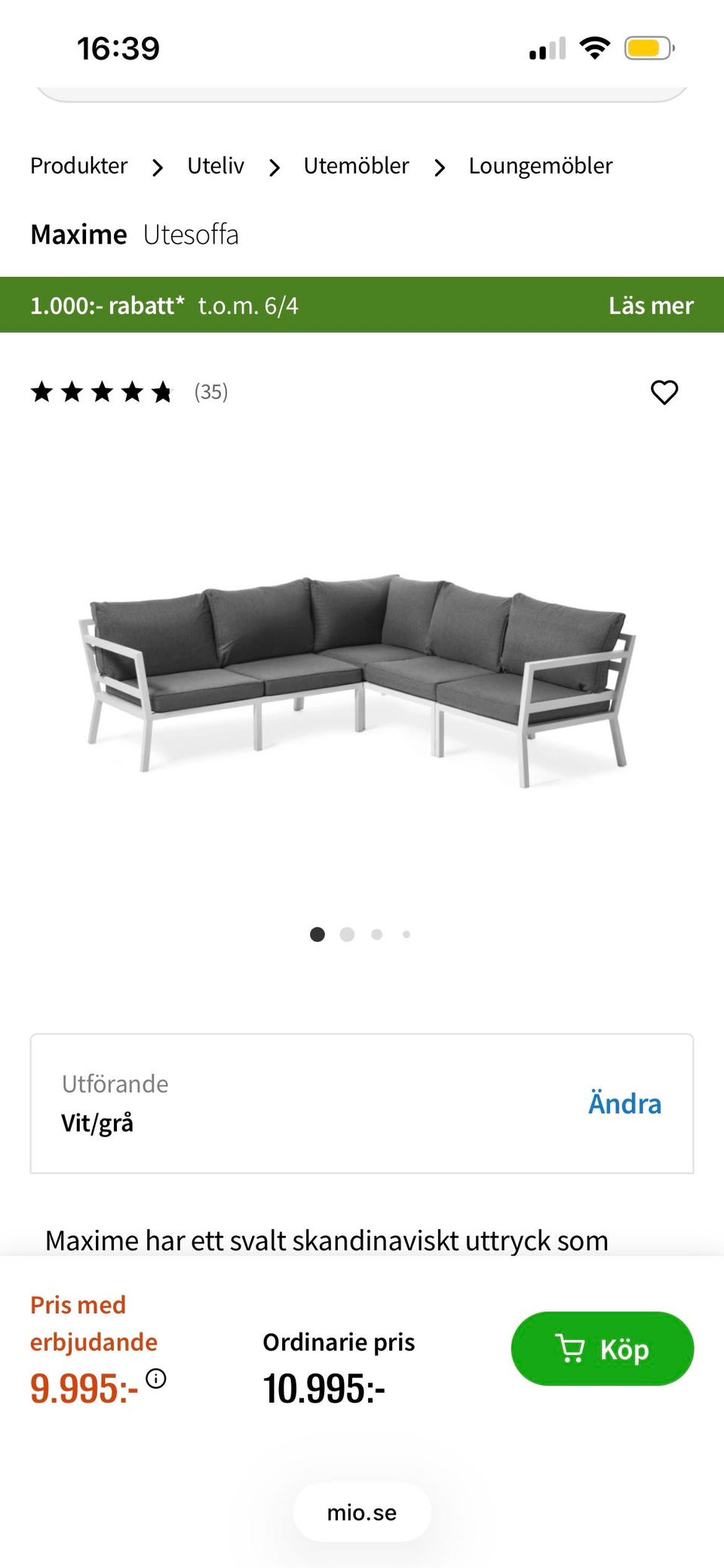Image resolution: width=724 pixels, height=1568 pixels.
Task: Tap Läs mer on the discount banner
Action: pyautogui.click(x=651, y=306)
